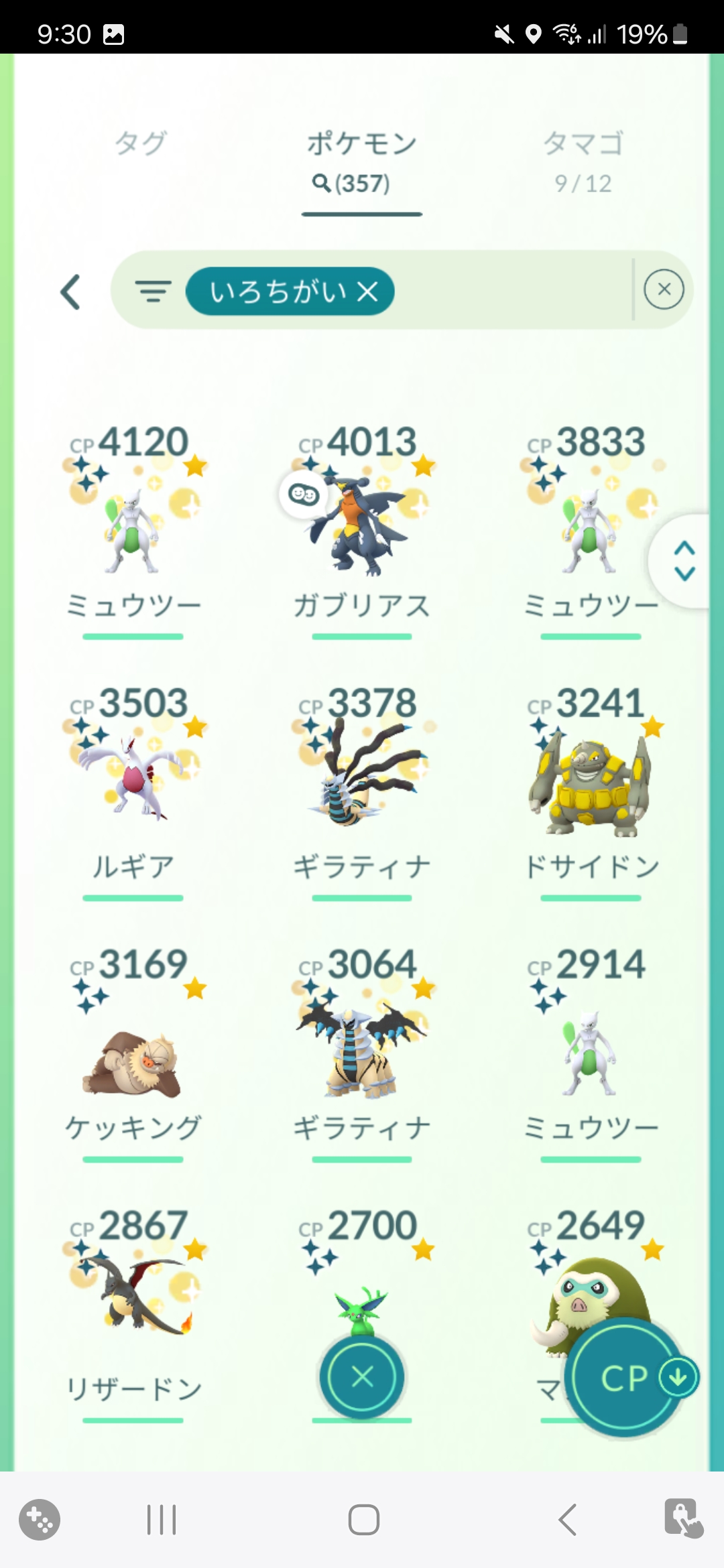Switch to the タマゴ tab
724x1568 pixels.
pos(583,161)
